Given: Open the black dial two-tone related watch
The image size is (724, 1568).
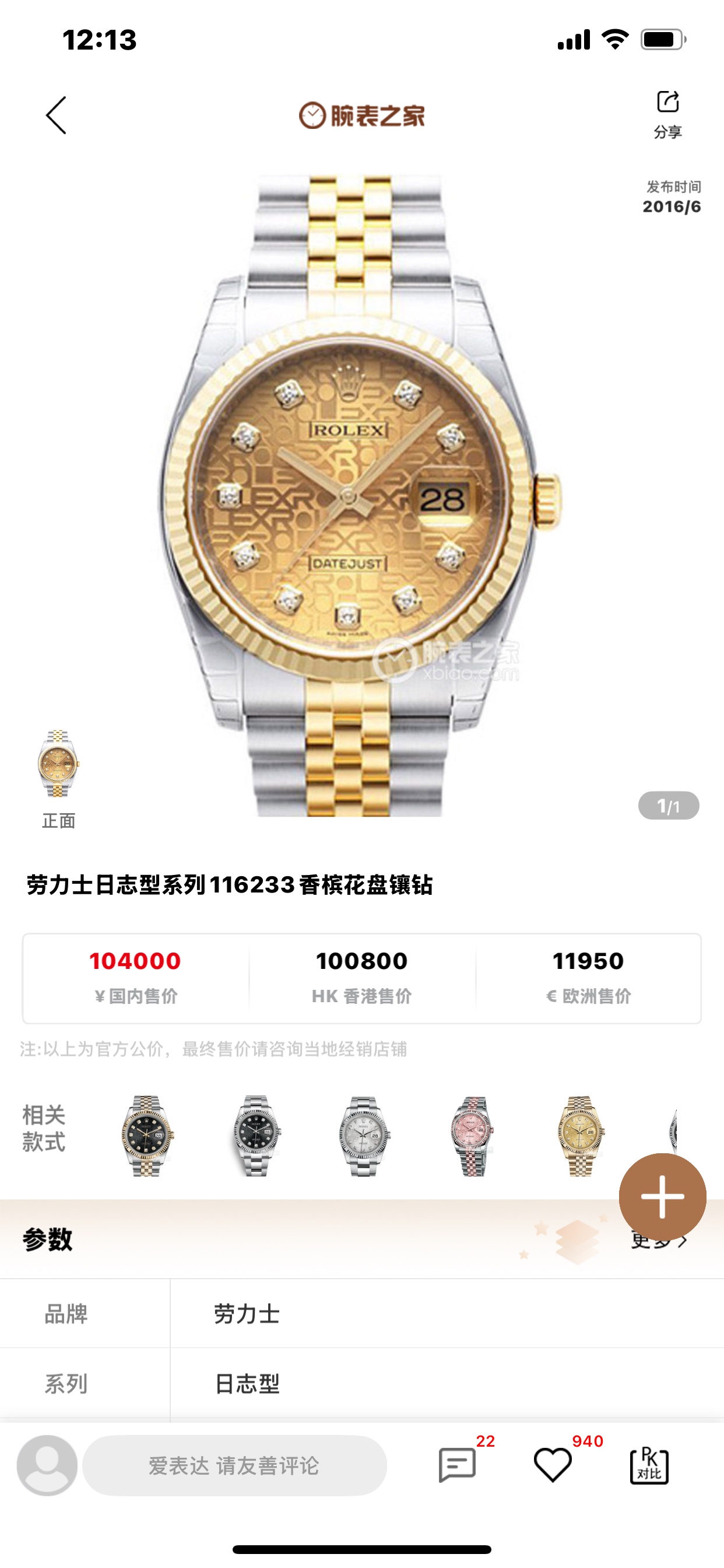Looking at the screenshot, I should (147, 1135).
